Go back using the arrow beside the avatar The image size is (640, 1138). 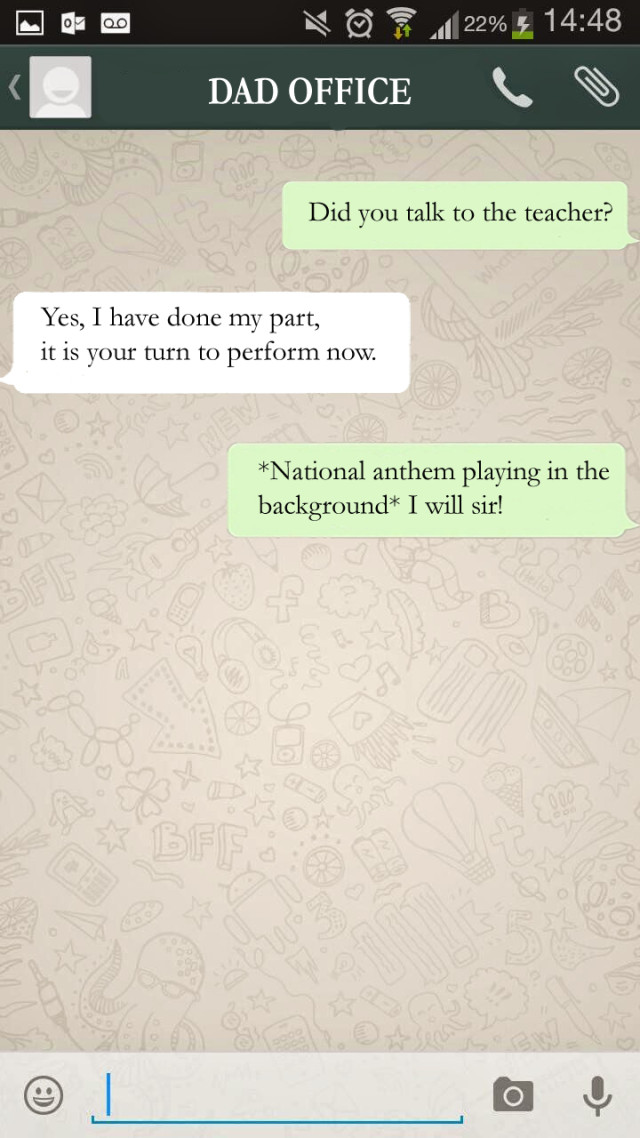(x=14, y=88)
